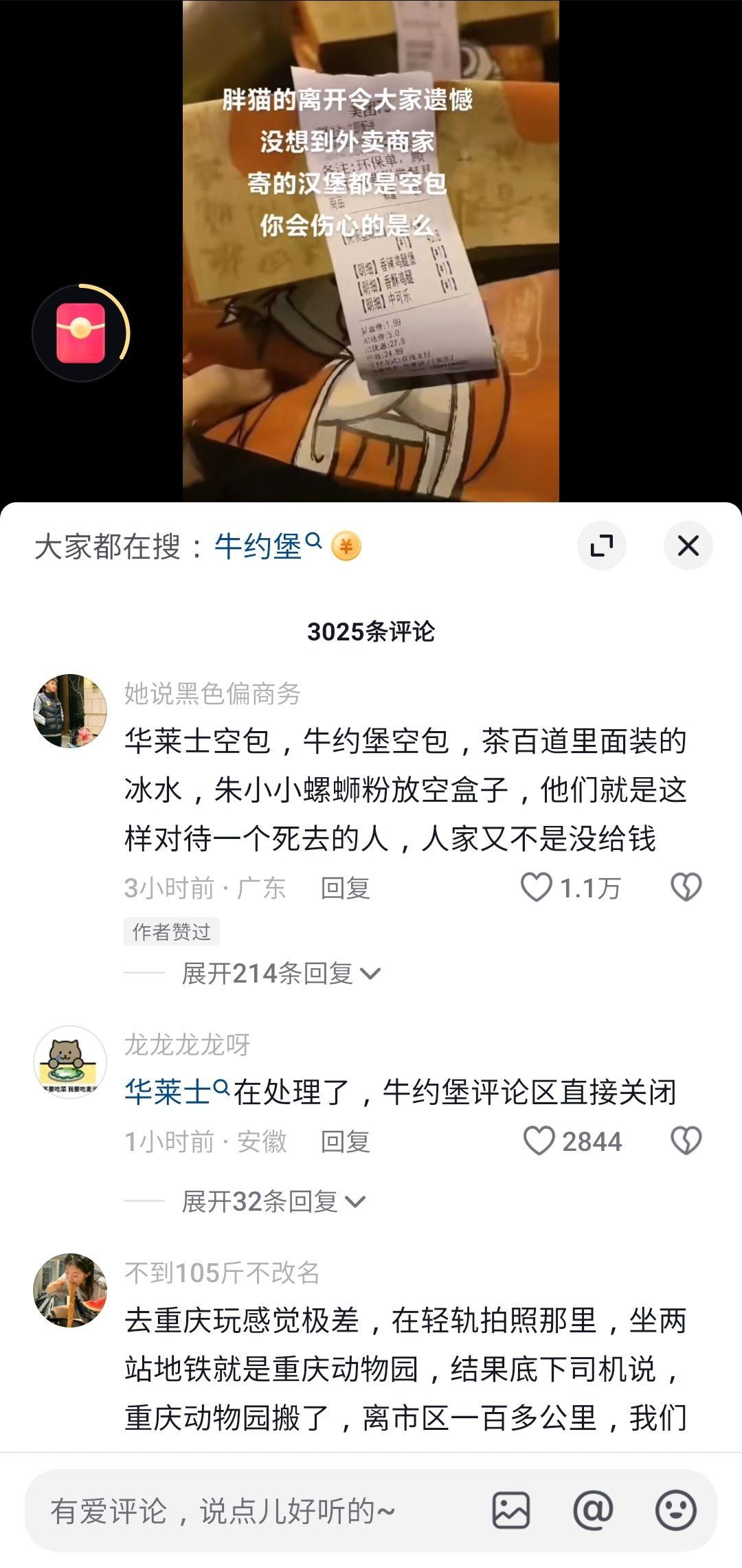Attach an image to the comment
The image size is (742, 1568).
[x=510, y=1510]
